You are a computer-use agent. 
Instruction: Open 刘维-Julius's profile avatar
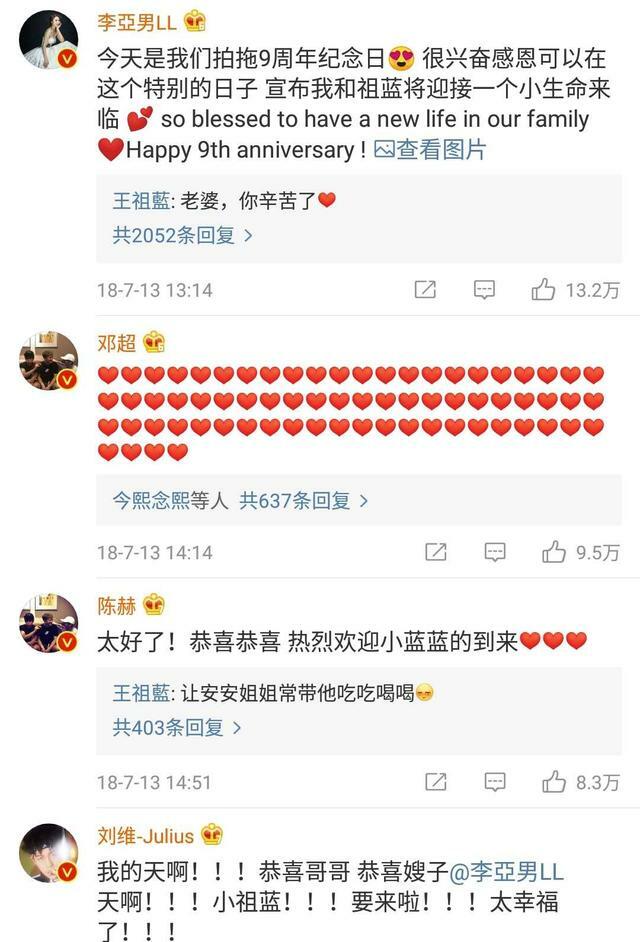(x=47, y=852)
